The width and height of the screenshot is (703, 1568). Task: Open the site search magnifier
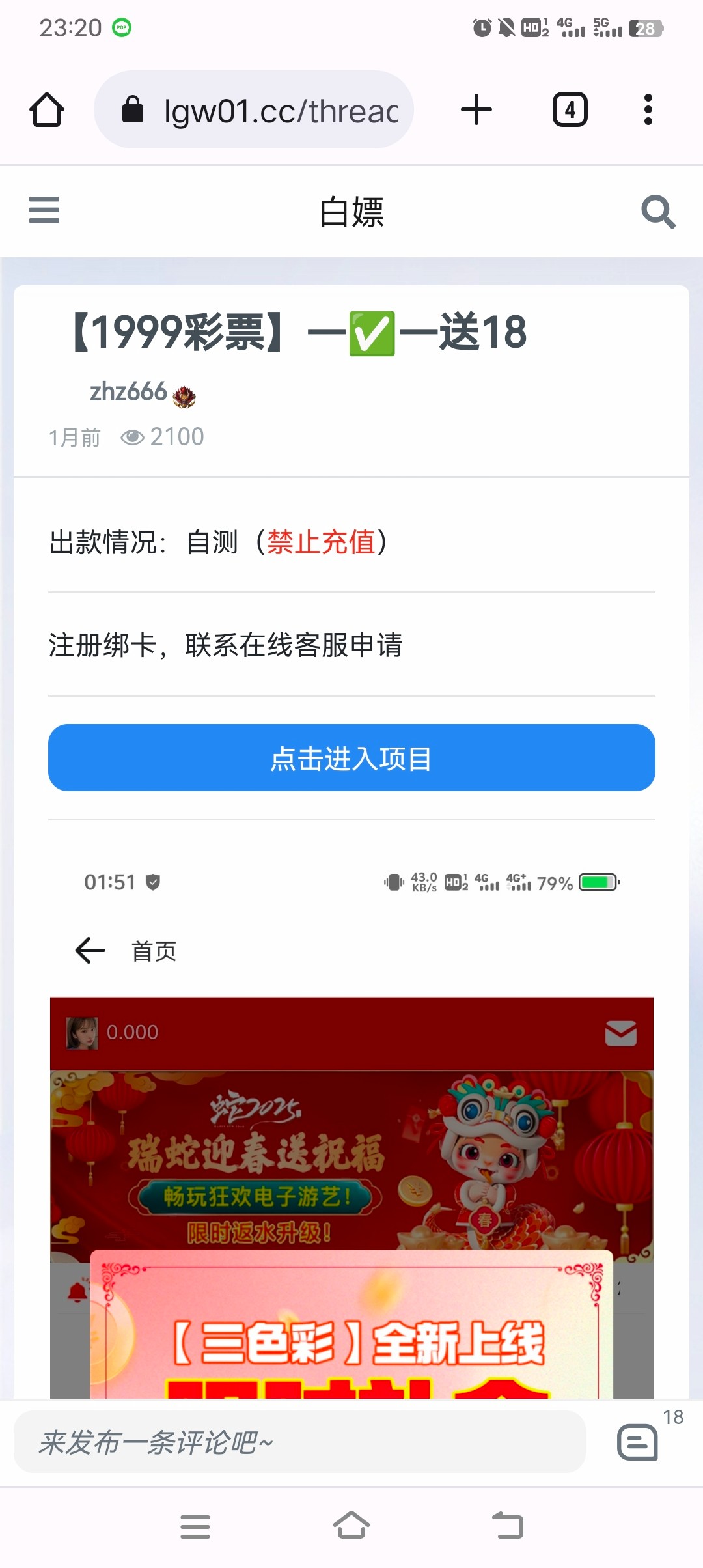click(658, 212)
